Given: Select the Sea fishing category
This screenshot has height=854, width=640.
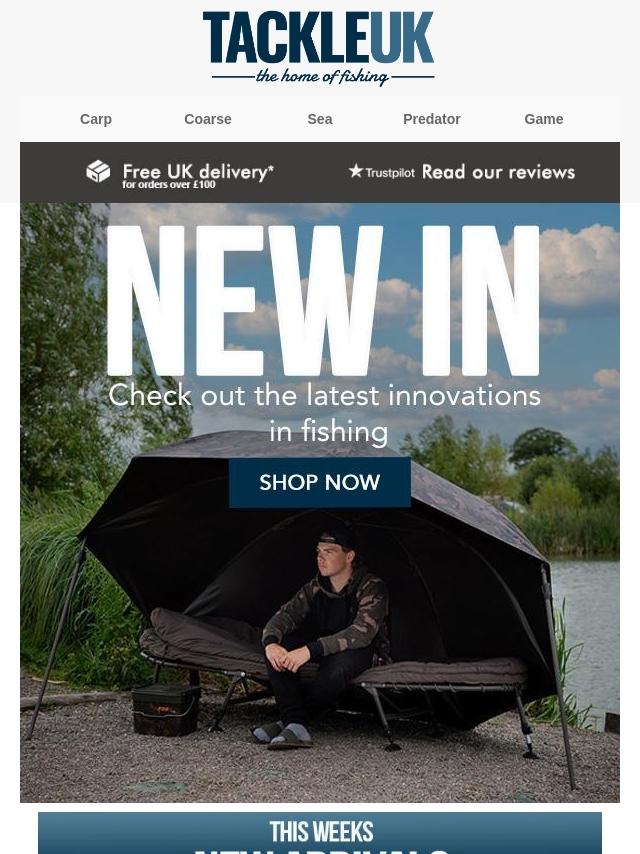Looking at the screenshot, I should click(320, 119).
